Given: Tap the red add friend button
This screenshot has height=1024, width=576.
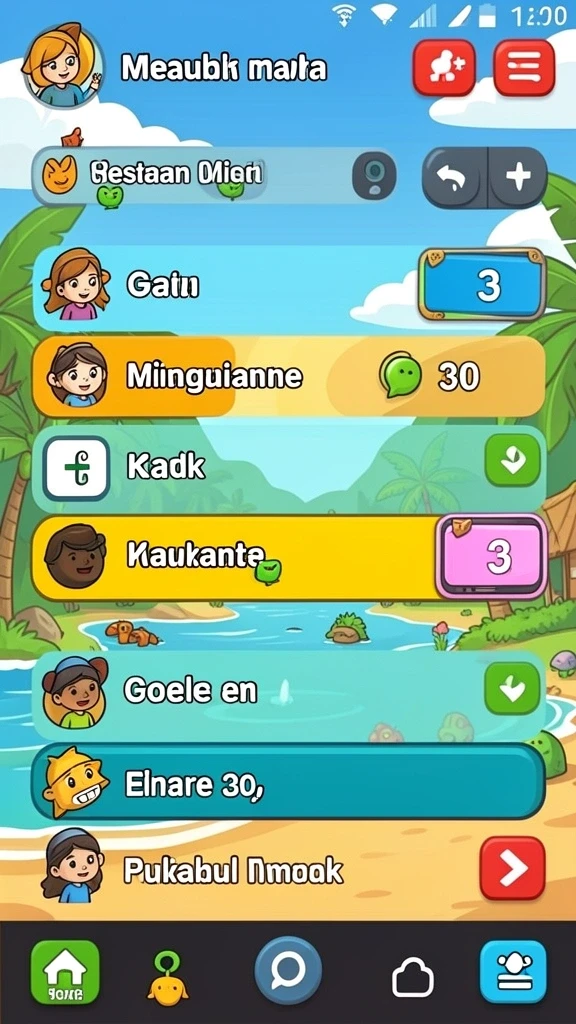Looking at the screenshot, I should tap(444, 68).
